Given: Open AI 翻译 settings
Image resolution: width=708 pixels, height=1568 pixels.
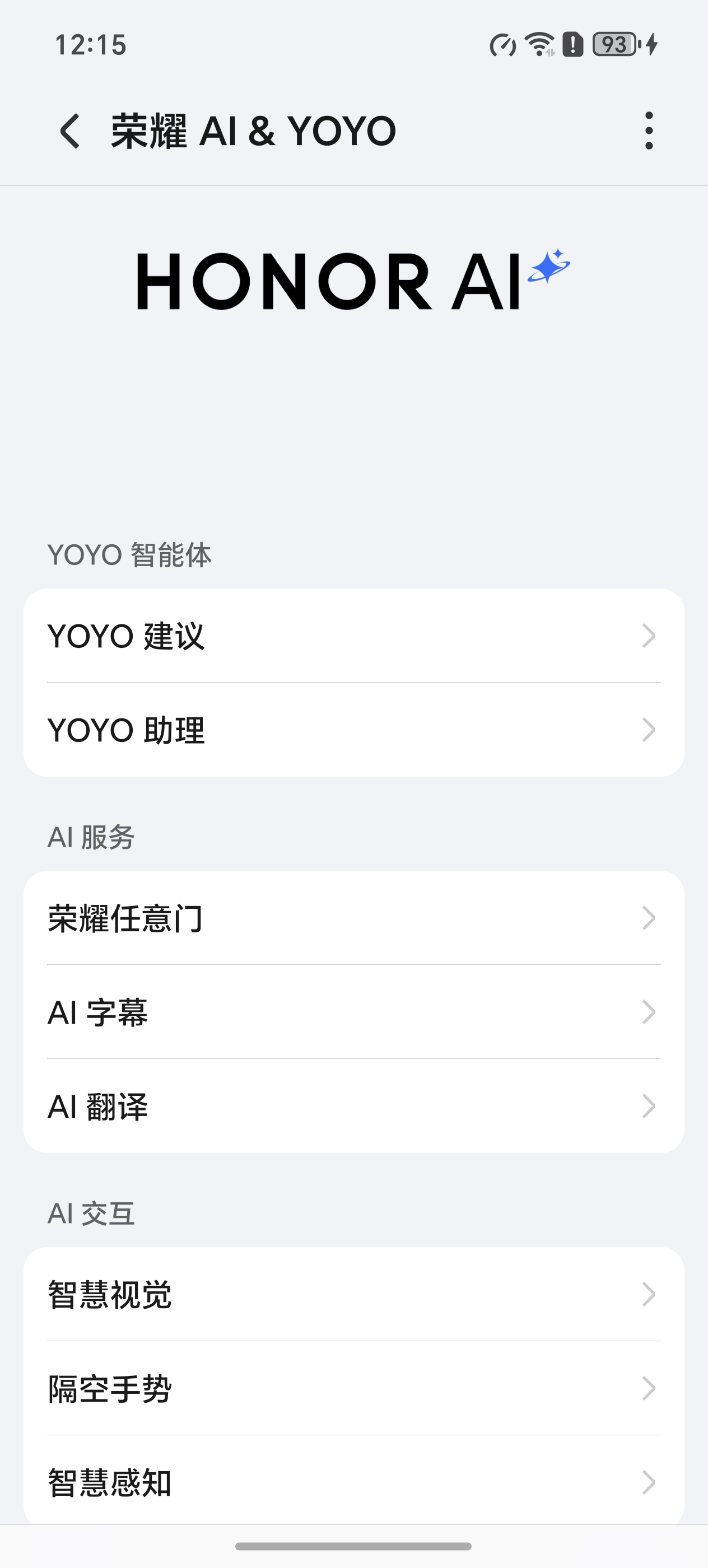Looking at the screenshot, I should 353,1106.
